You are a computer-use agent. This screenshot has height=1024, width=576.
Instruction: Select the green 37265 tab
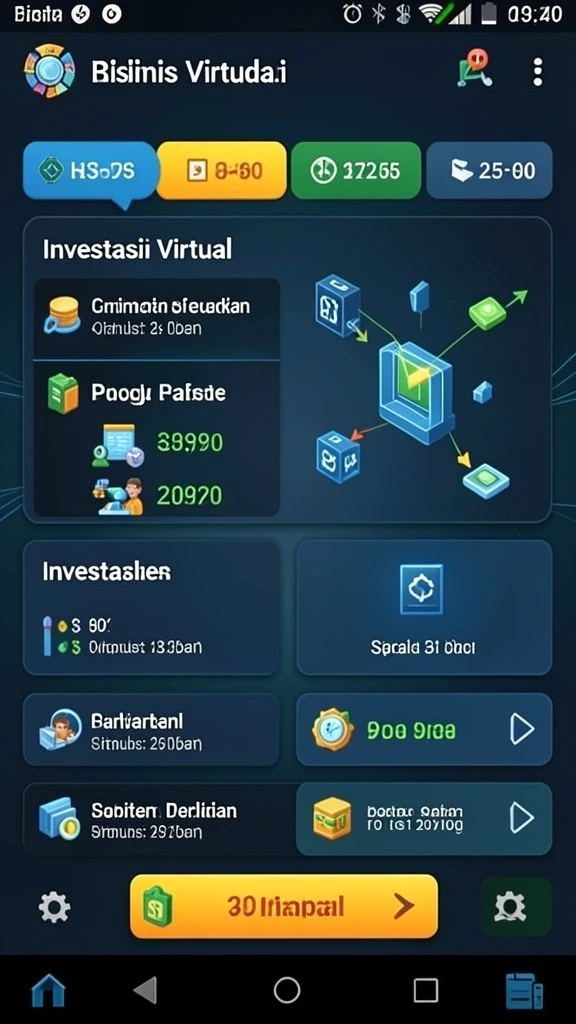pyautogui.click(x=356, y=170)
